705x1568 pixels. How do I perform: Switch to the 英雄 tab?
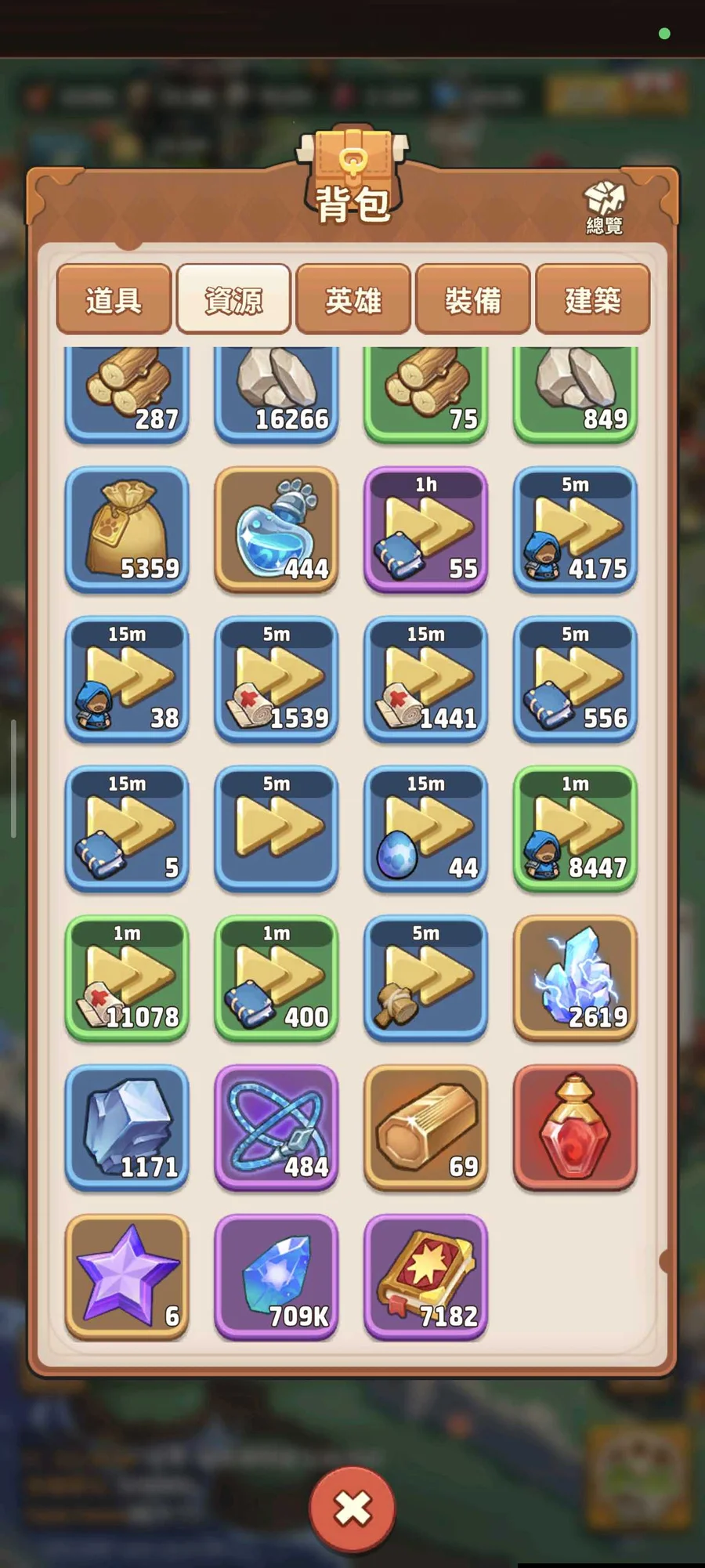pos(353,299)
